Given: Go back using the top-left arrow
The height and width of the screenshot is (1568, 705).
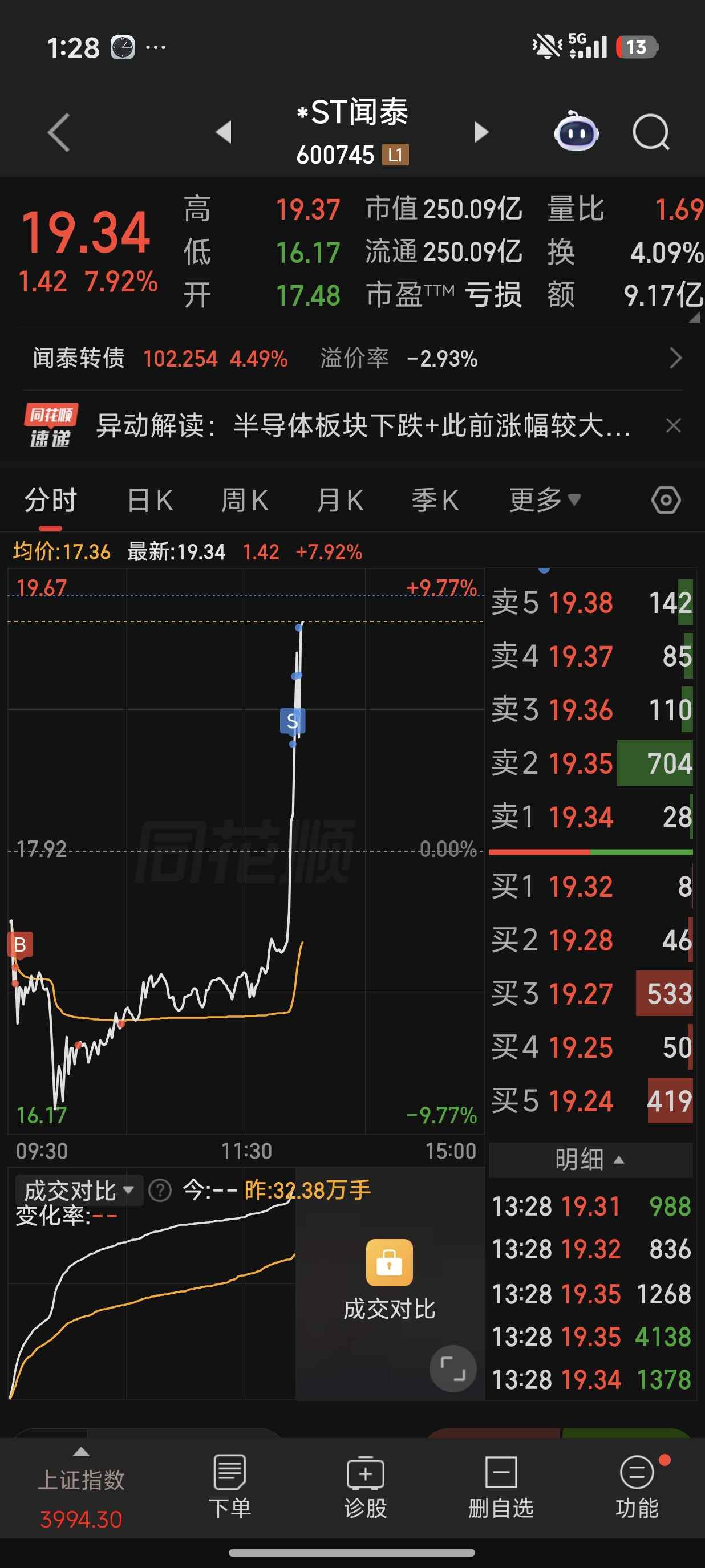Looking at the screenshot, I should point(59,132).
